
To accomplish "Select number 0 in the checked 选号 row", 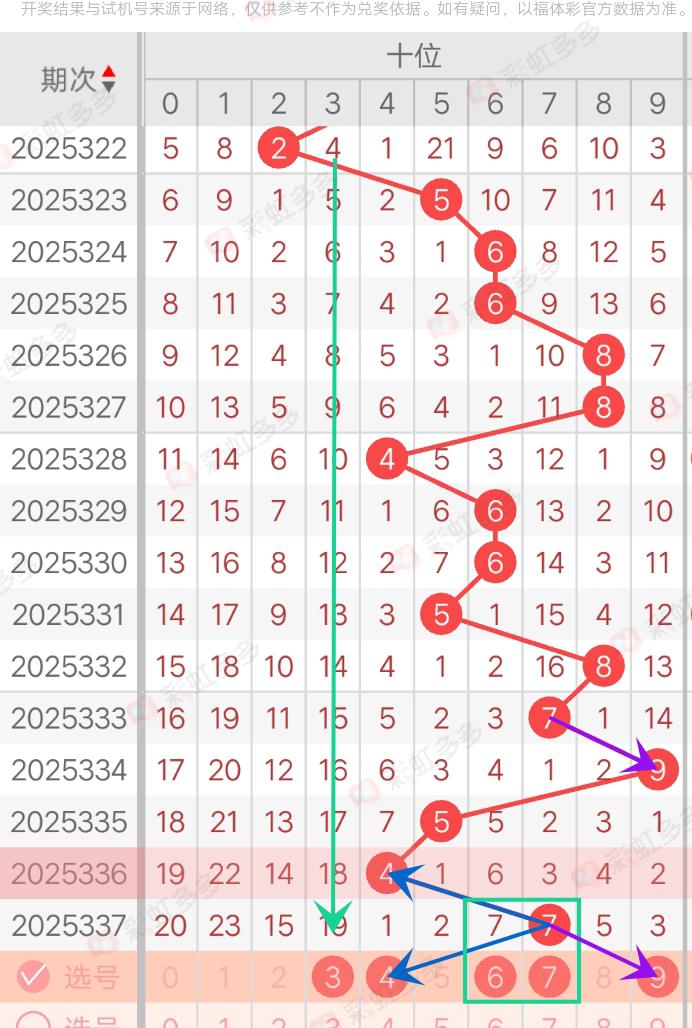I will [170, 977].
